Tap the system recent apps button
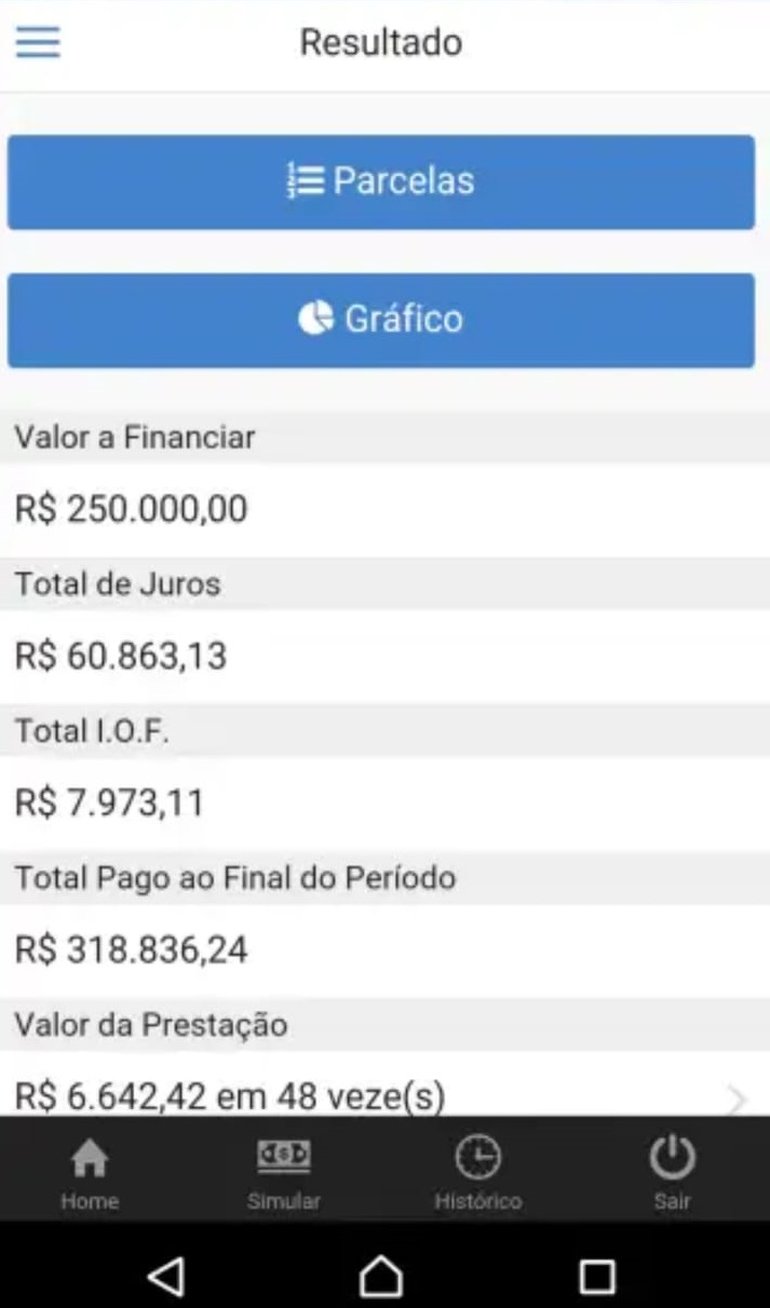 click(x=598, y=1275)
